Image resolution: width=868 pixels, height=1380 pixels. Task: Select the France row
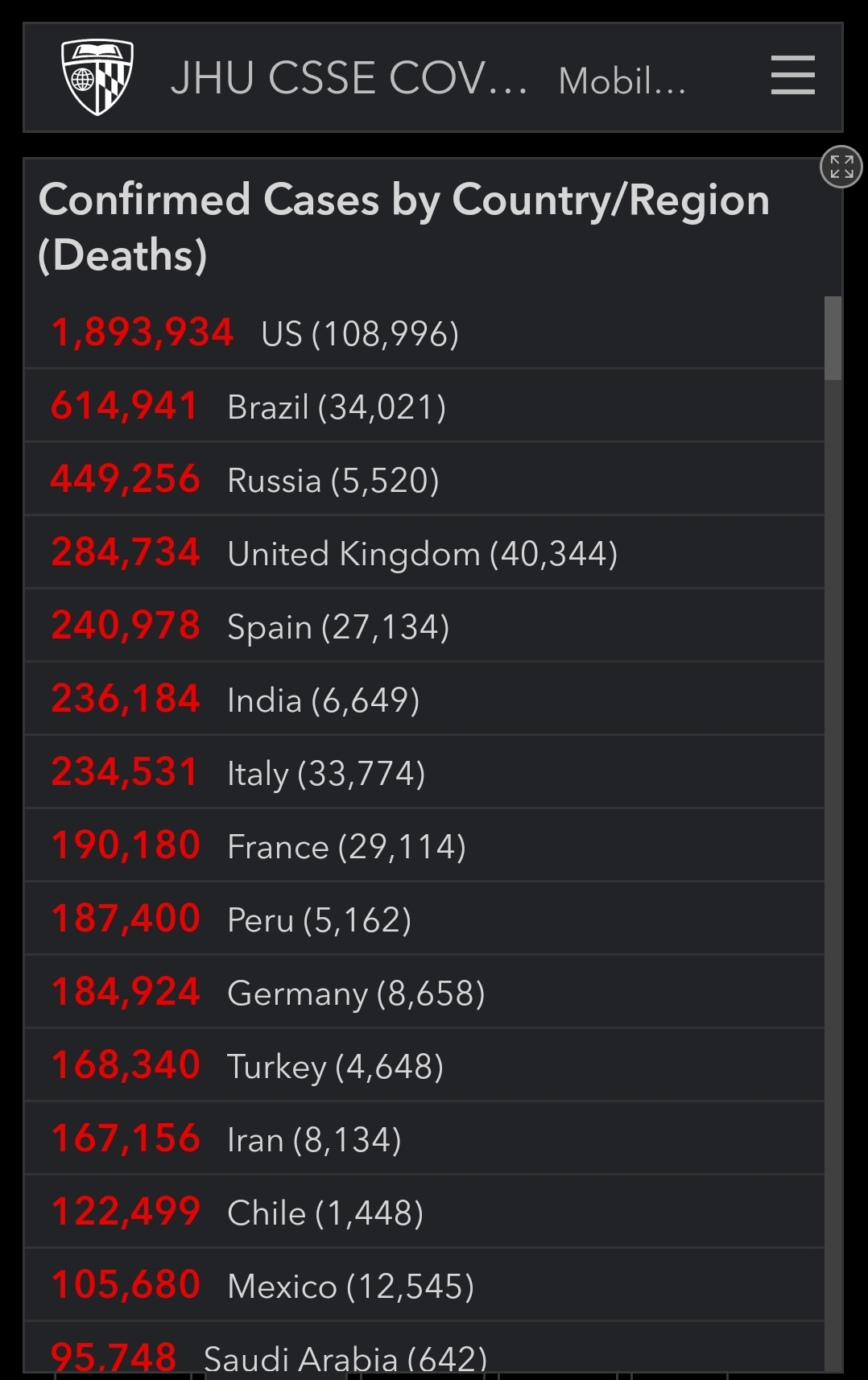coord(424,845)
